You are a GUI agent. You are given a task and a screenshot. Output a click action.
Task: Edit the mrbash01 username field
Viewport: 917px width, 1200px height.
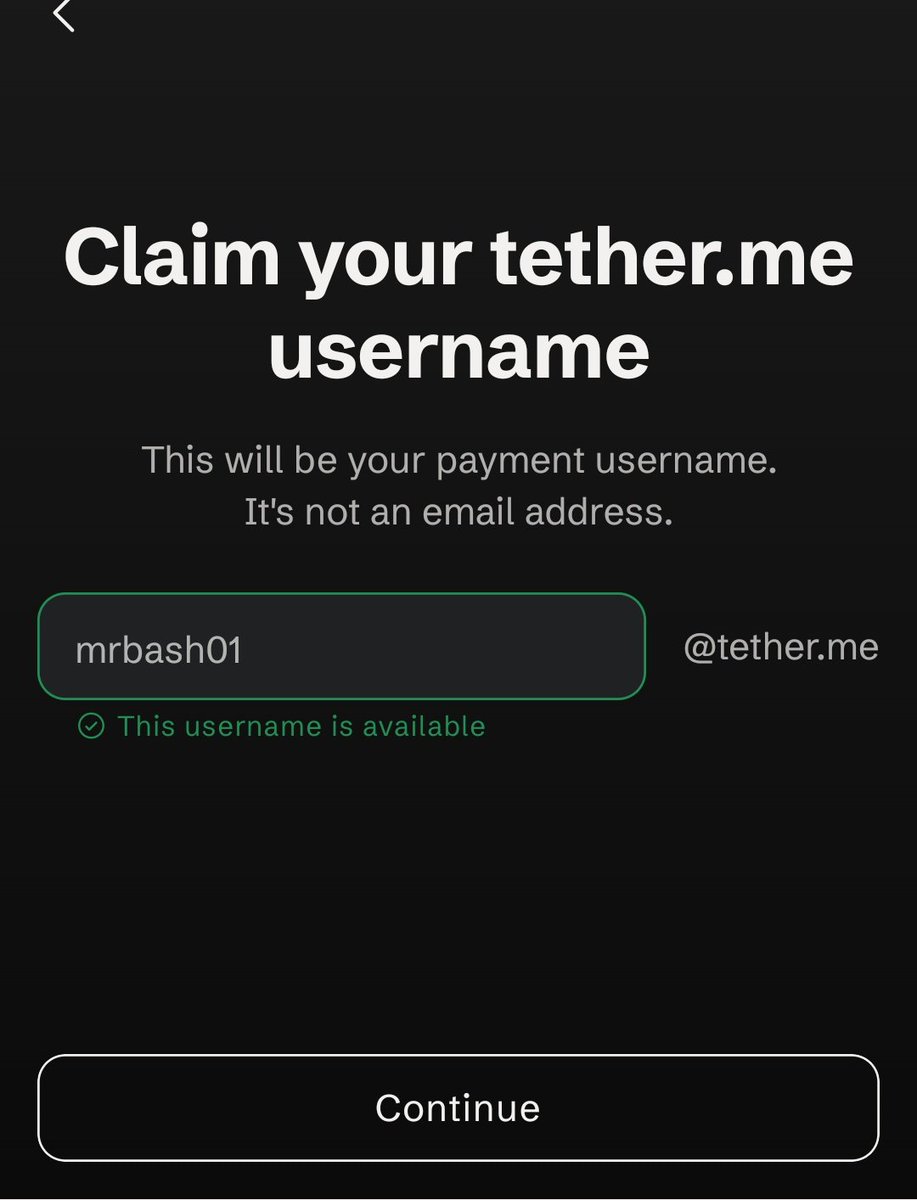tap(341, 647)
